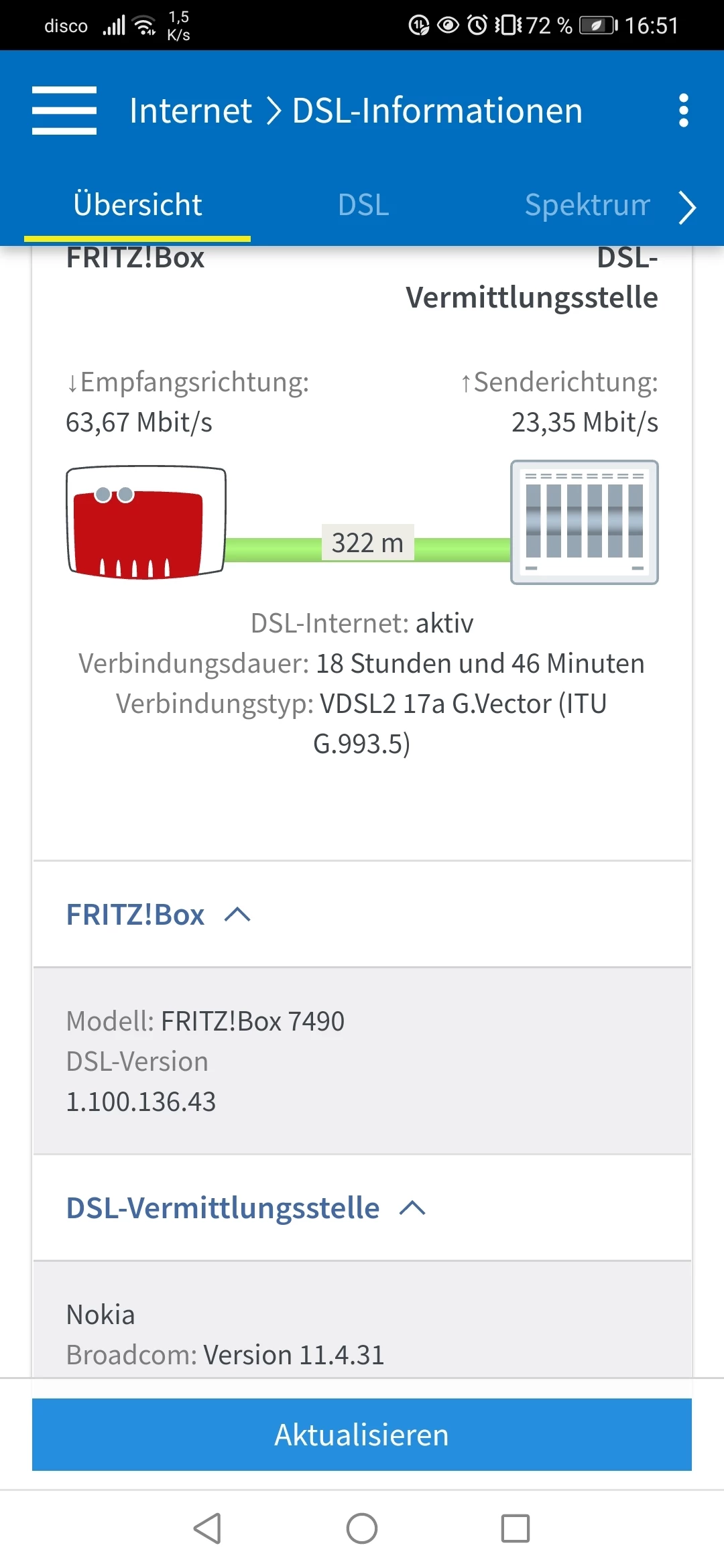
Task: Go back with the system back button
Action: click(x=207, y=1528)
